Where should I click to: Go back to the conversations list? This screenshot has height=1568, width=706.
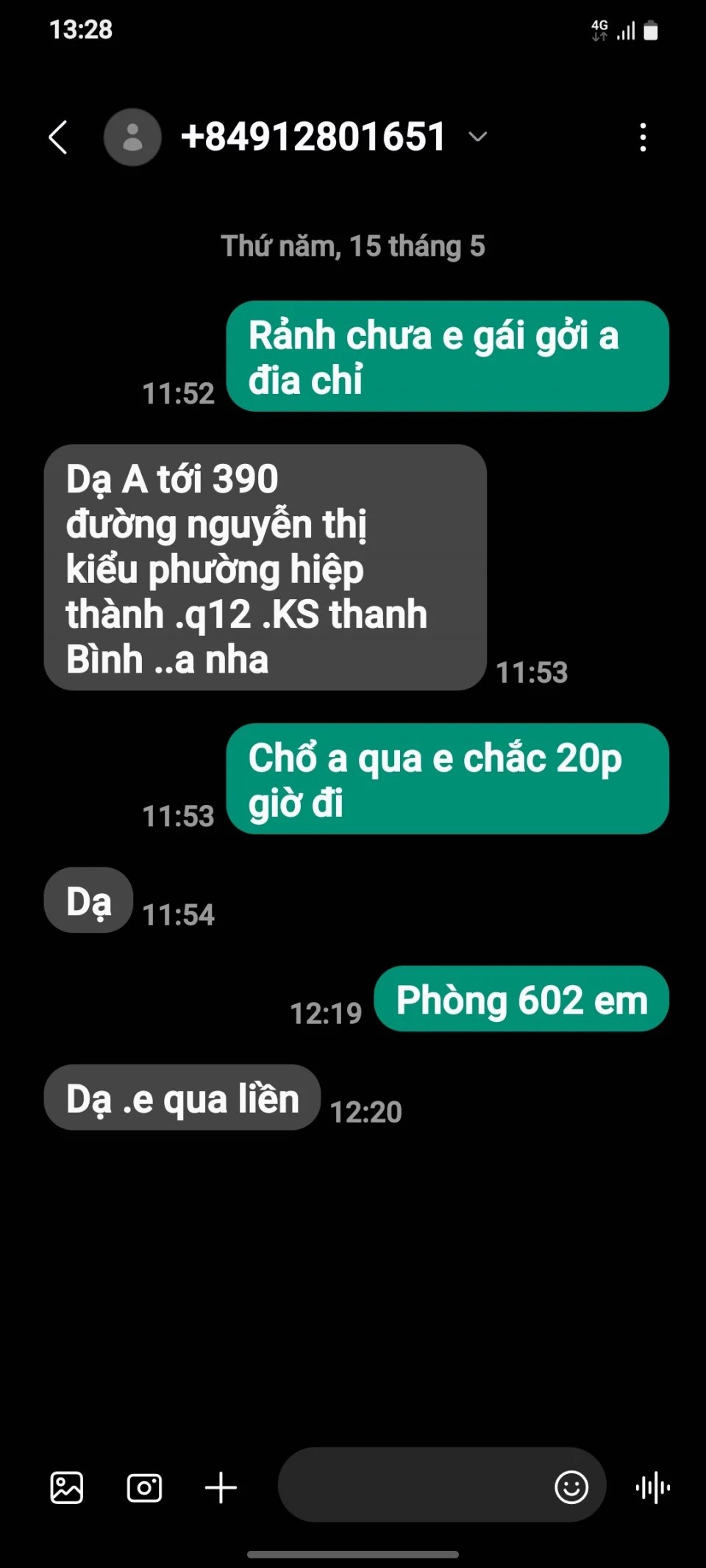tap(58, 137)
